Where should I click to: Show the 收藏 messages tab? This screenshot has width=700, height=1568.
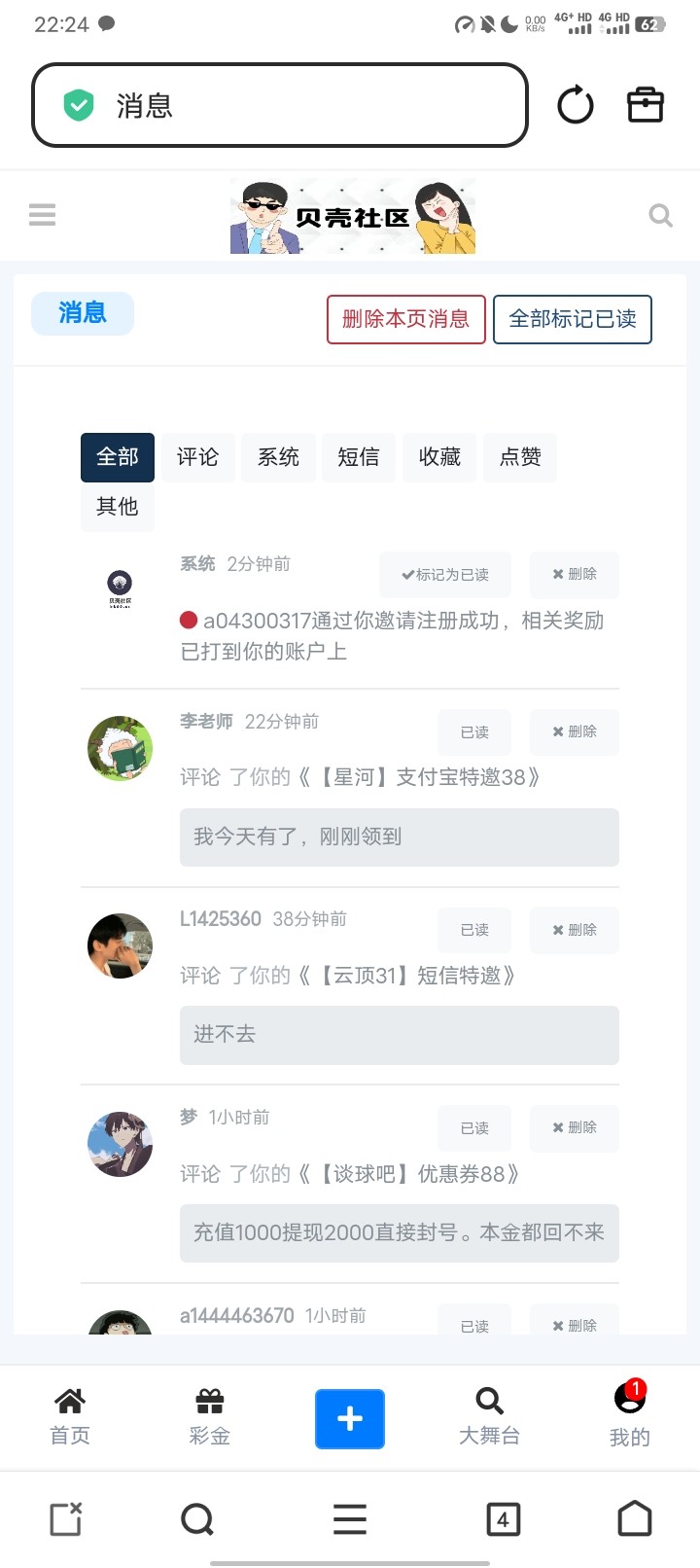(438, 457)
